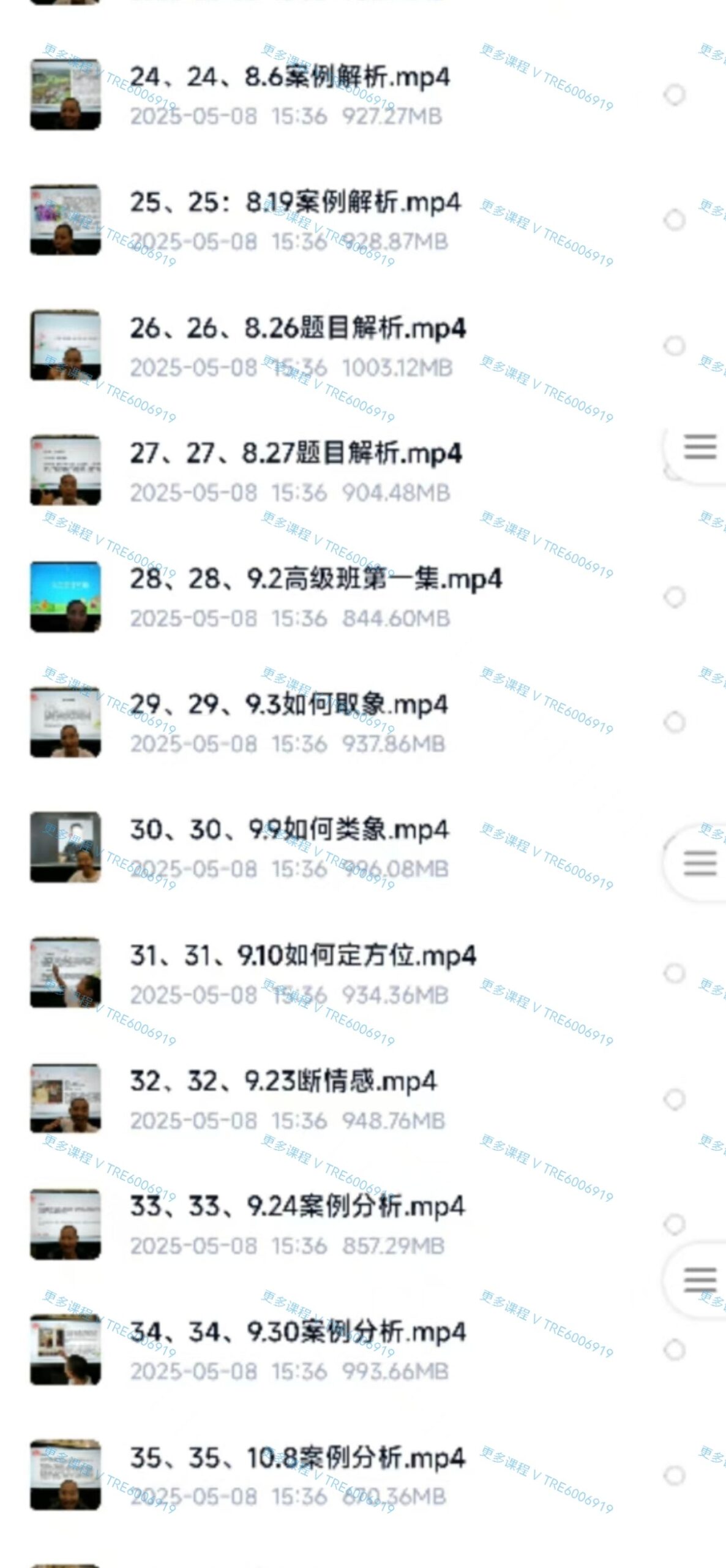The image size is (726, 1568).
Task: Open 25、25:8.19案例解析.mp4 file
Action: (x=295, y=203)
